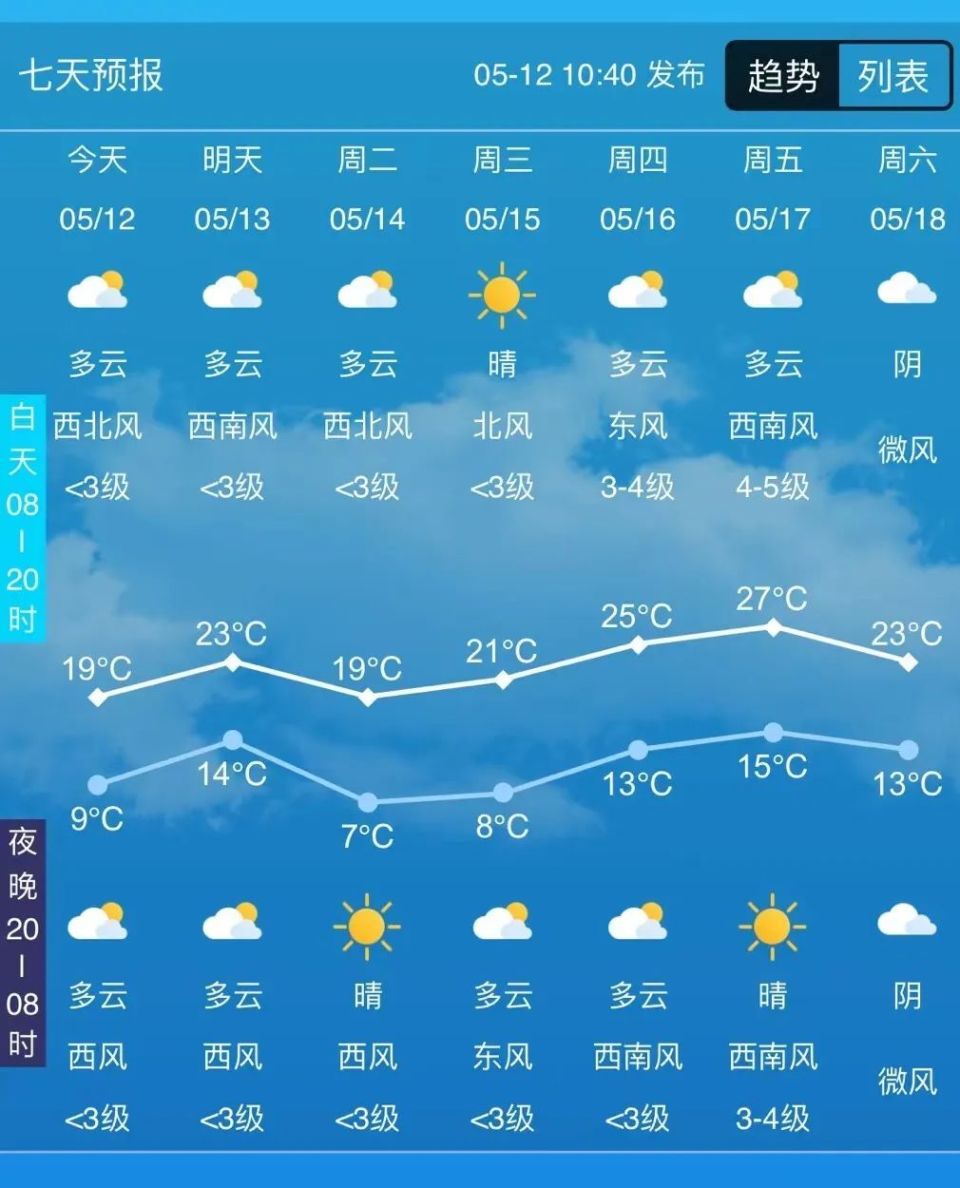Select the 今天 today column header

click(98, 158)
